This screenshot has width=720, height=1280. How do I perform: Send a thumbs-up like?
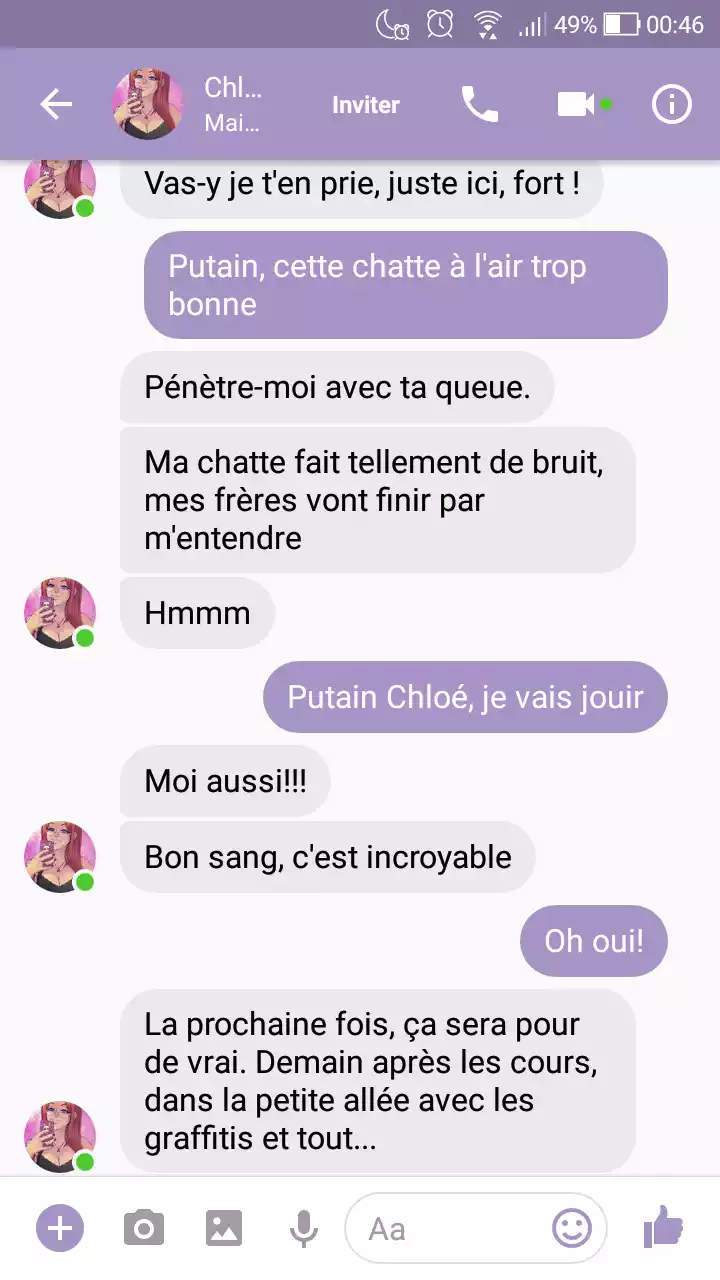click(663, 1226)
